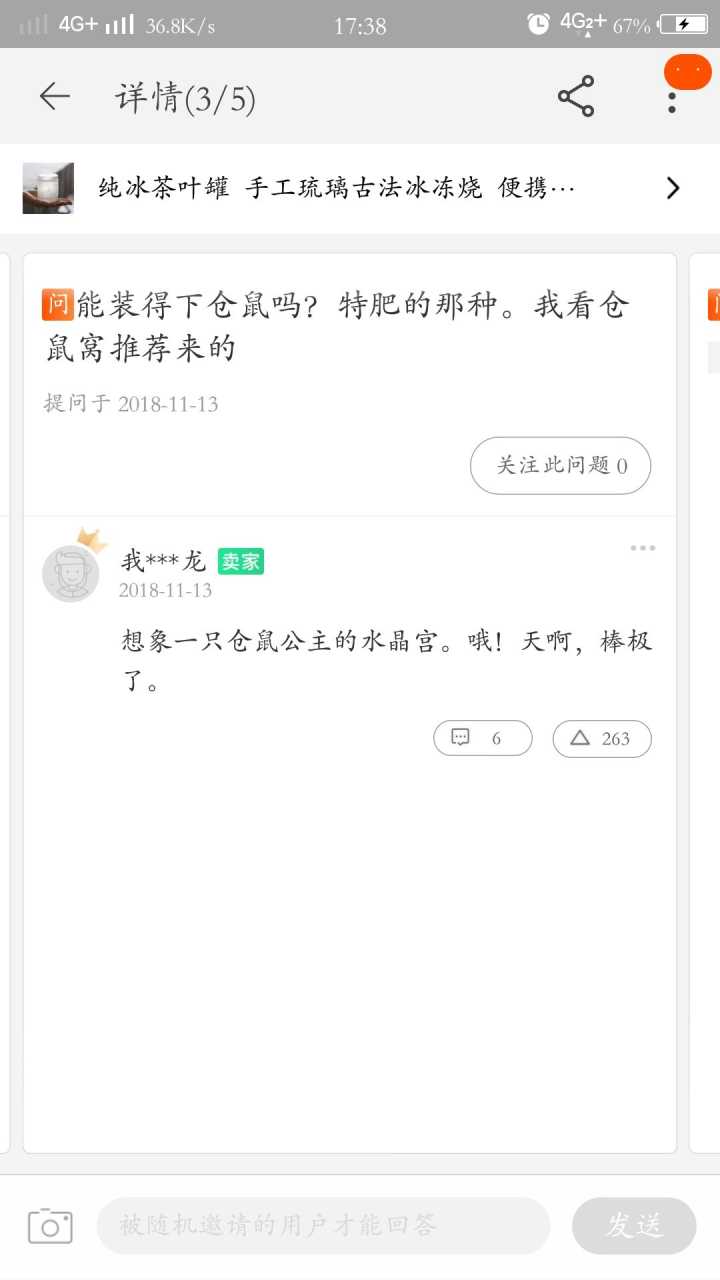
Task: Share this question
Action: [x=575, y=96]
